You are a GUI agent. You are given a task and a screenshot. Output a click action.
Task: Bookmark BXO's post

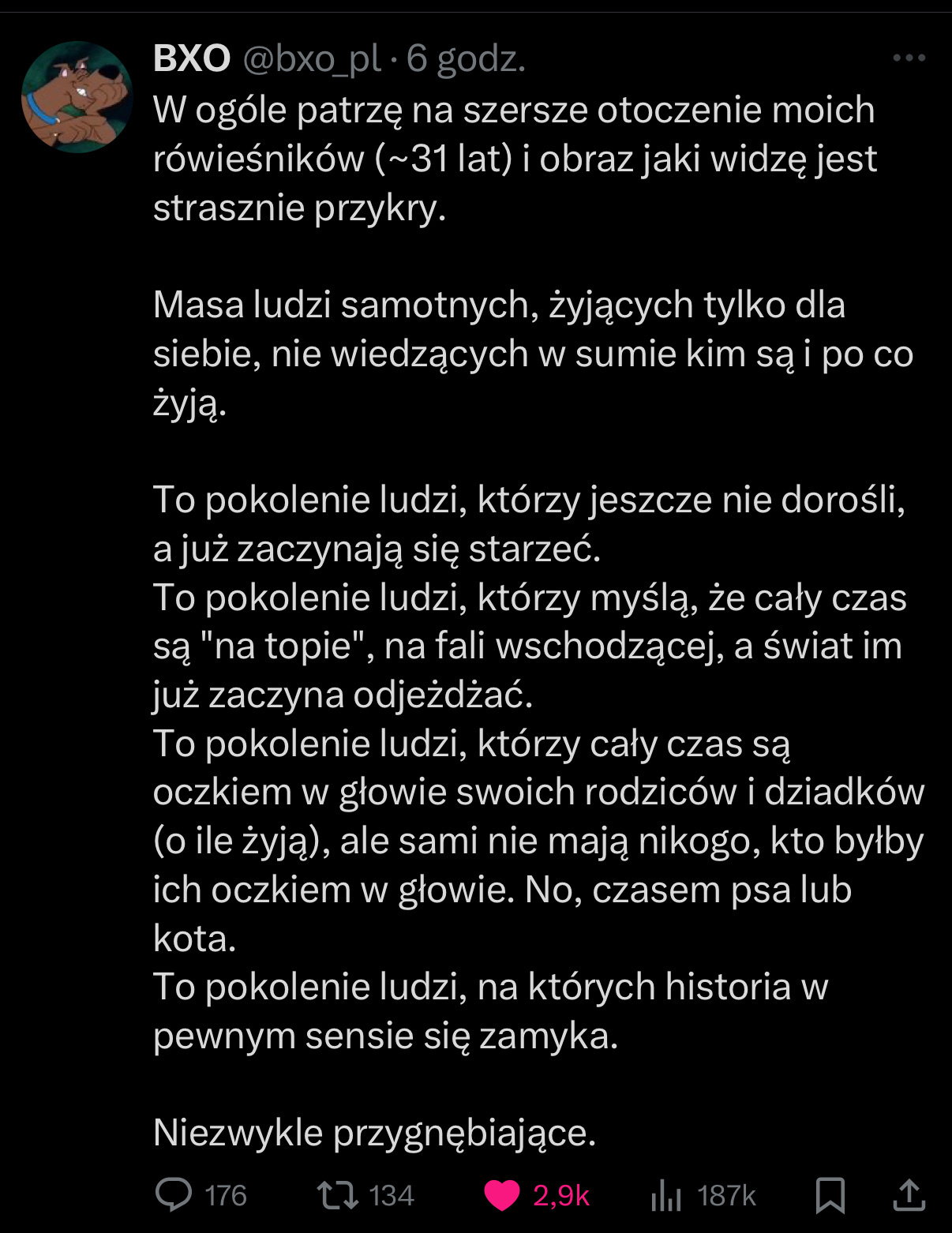point(830,1195)
